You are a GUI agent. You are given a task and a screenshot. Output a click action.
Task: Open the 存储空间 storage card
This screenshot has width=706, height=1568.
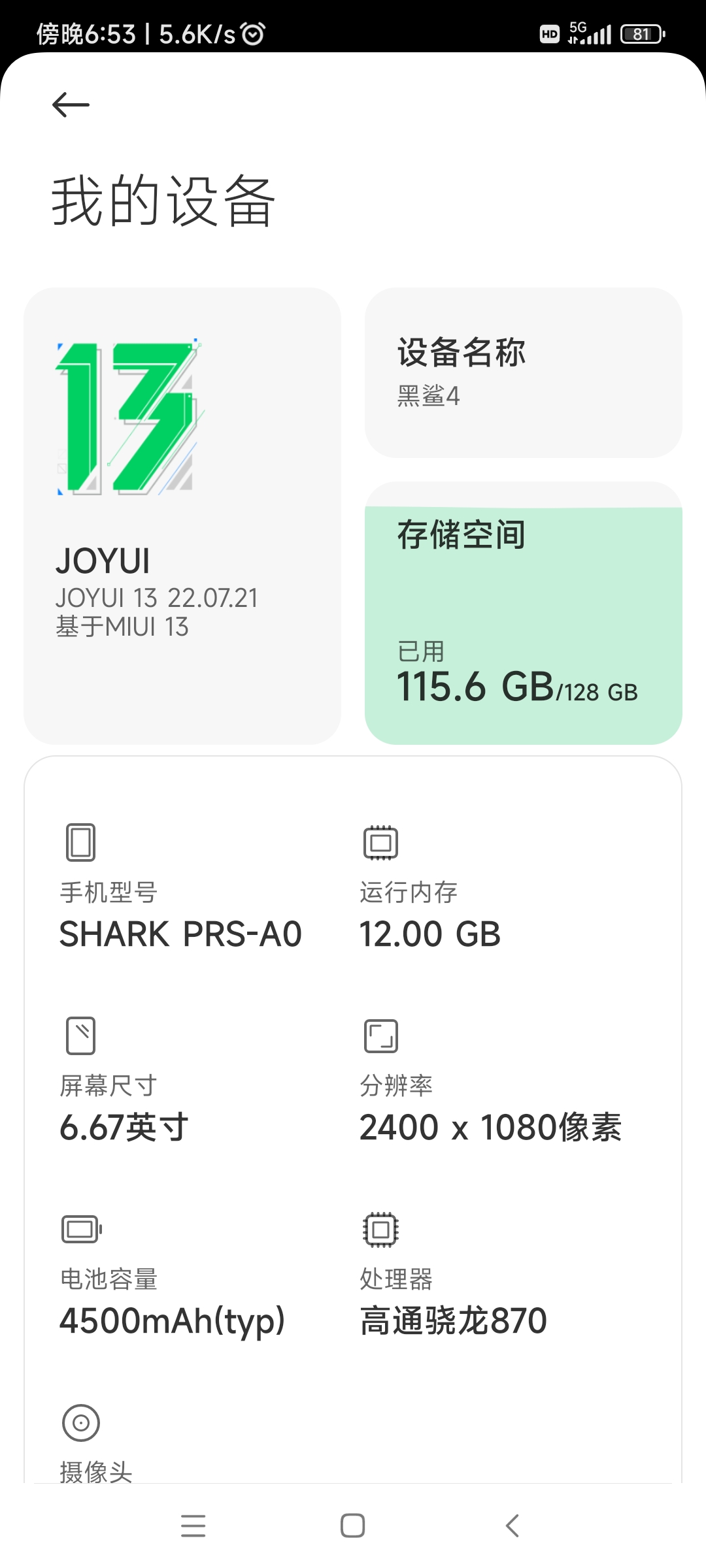click(524, 613)
